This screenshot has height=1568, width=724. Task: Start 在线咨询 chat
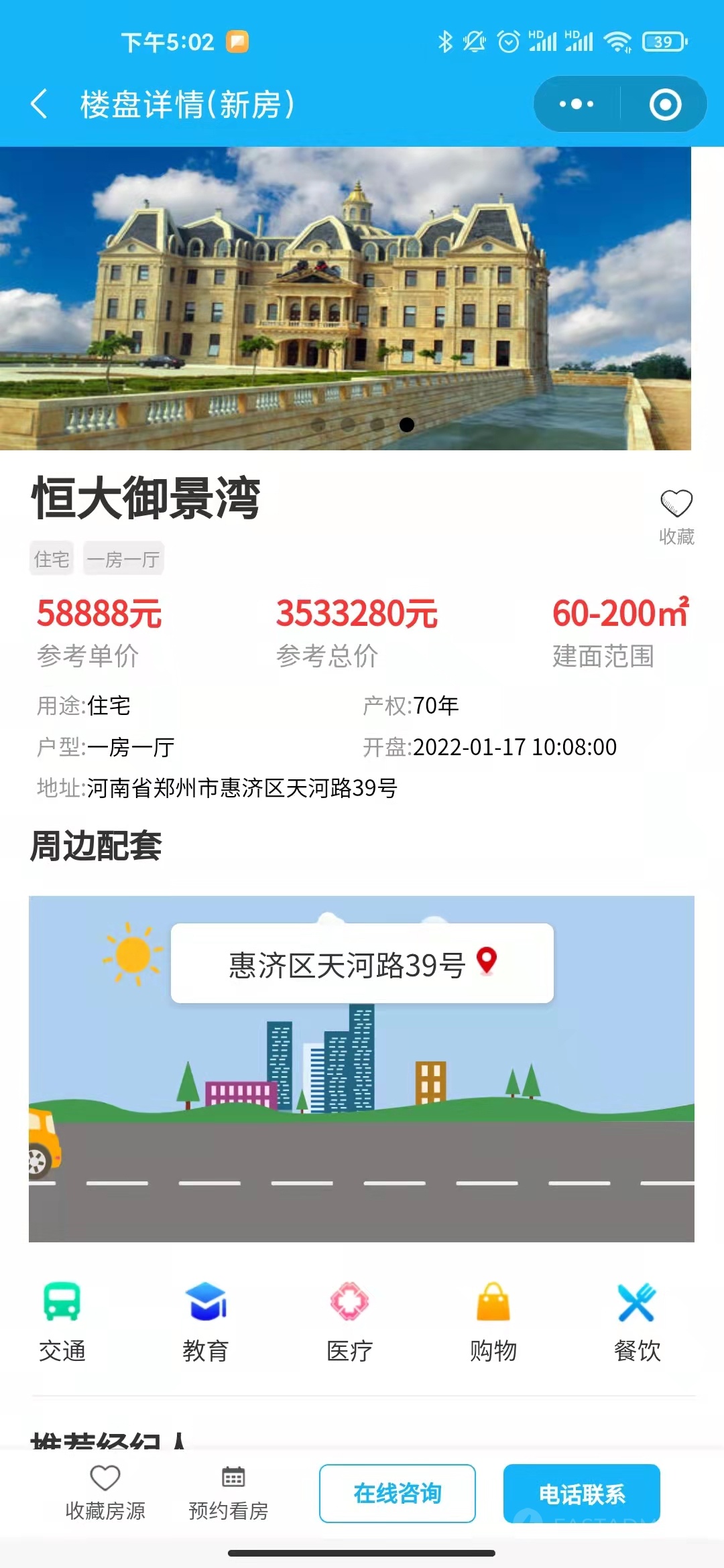pos(398,1493)
